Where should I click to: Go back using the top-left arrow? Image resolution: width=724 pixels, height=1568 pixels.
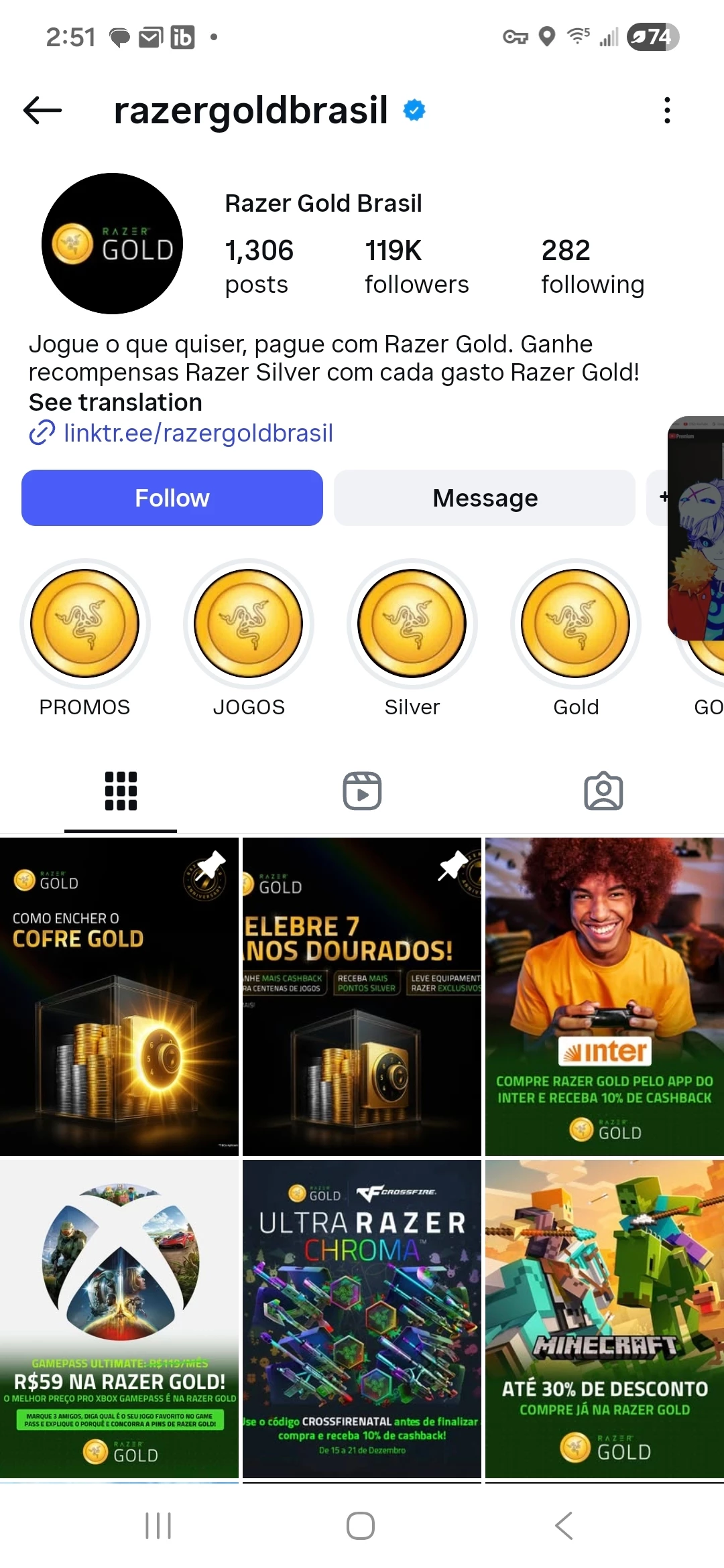click(42, 111)
